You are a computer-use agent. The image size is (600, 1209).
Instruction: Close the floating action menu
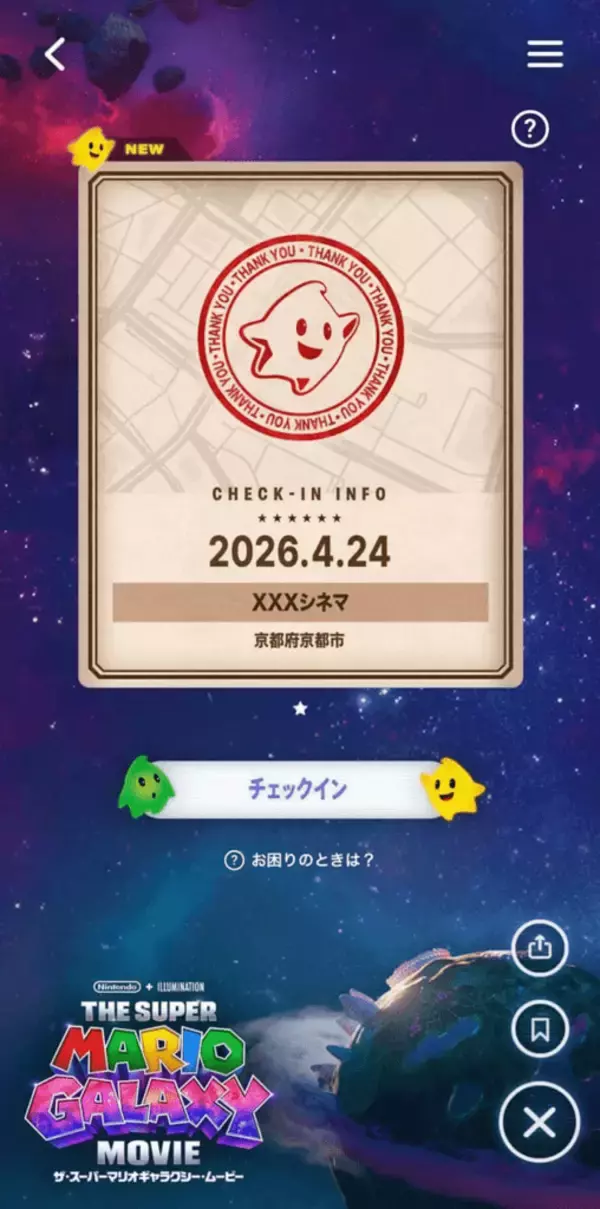tap(539, 1124)
